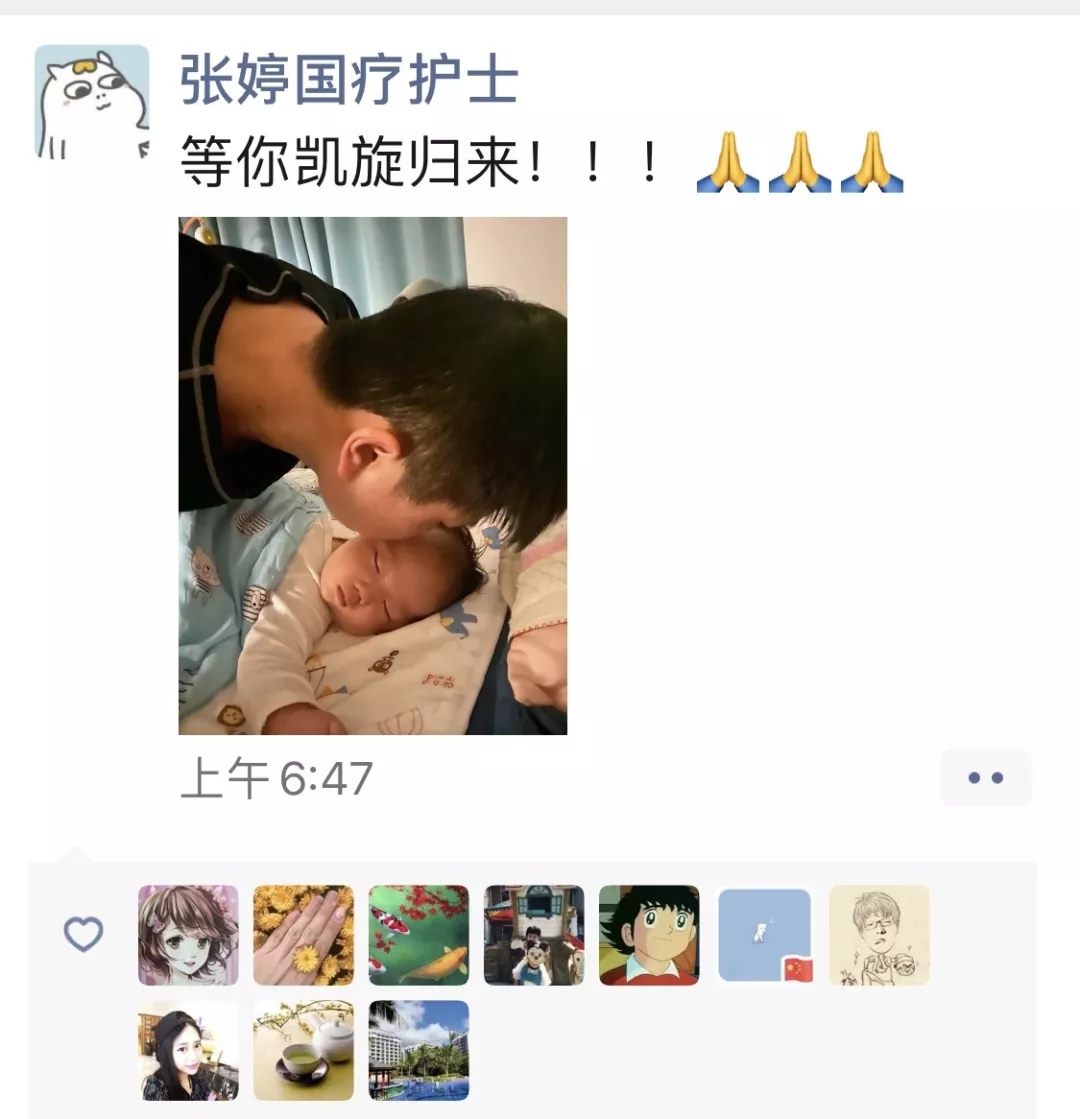Image resolution: width=1080 pixels, height=1119 pixels.
Task: Open liker with blue Chinese flag avatar
Action: point(765,935)
